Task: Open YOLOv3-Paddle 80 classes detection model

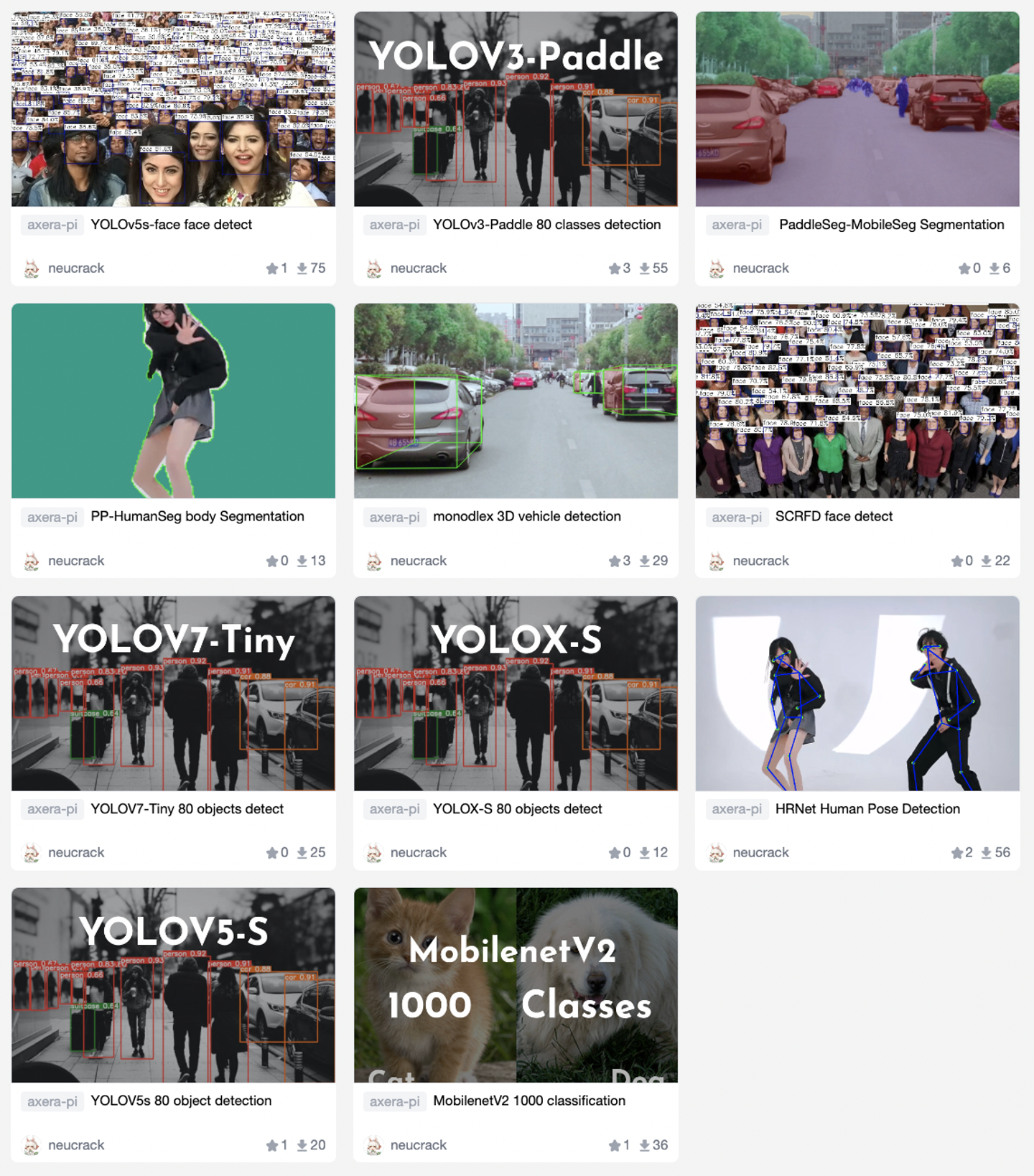Action: coord(546,225)
